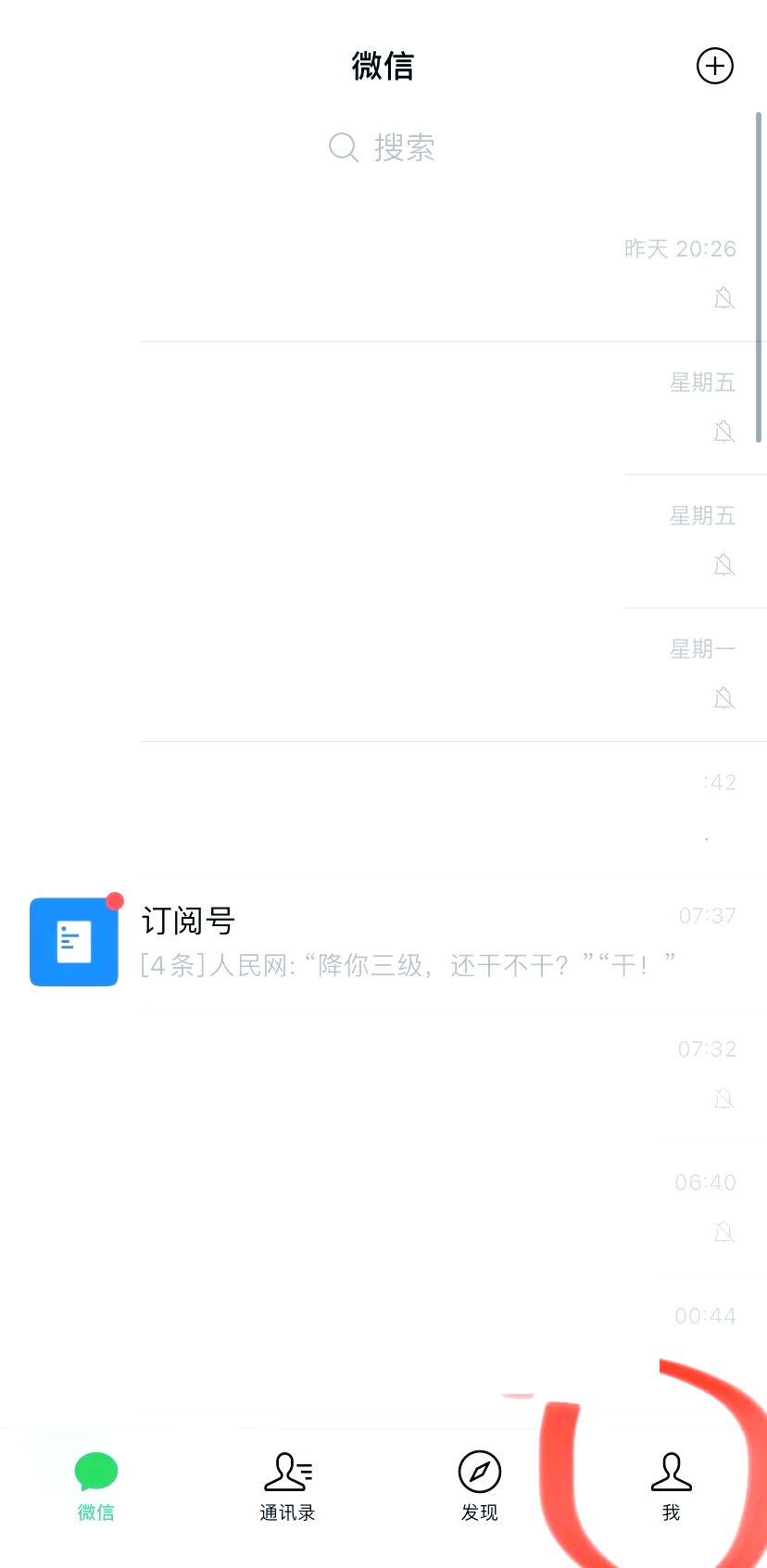Open the 订阅号 subscription folder icon

click(74, 942)
